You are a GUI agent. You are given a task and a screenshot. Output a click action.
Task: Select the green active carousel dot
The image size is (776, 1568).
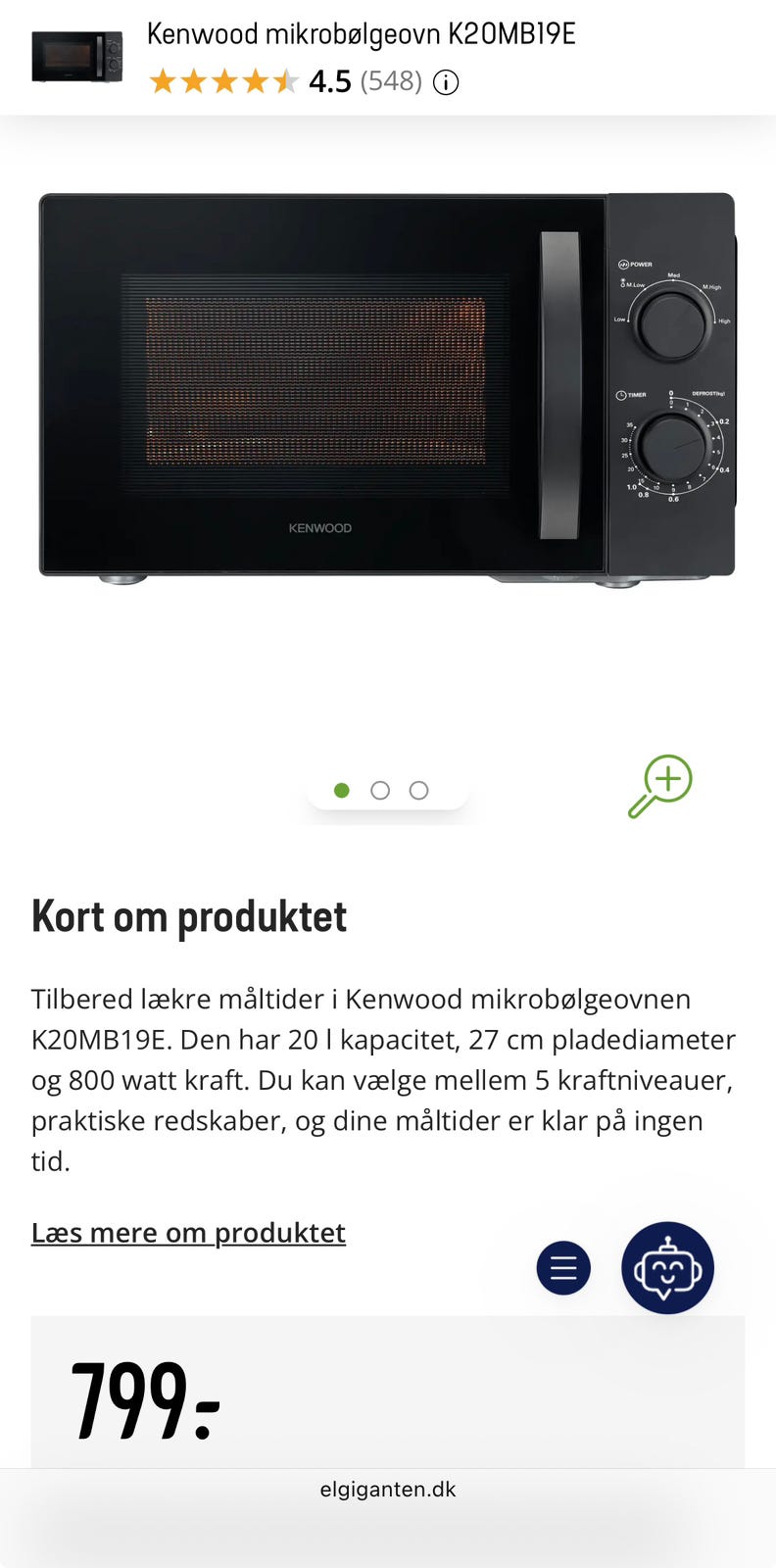342,789
